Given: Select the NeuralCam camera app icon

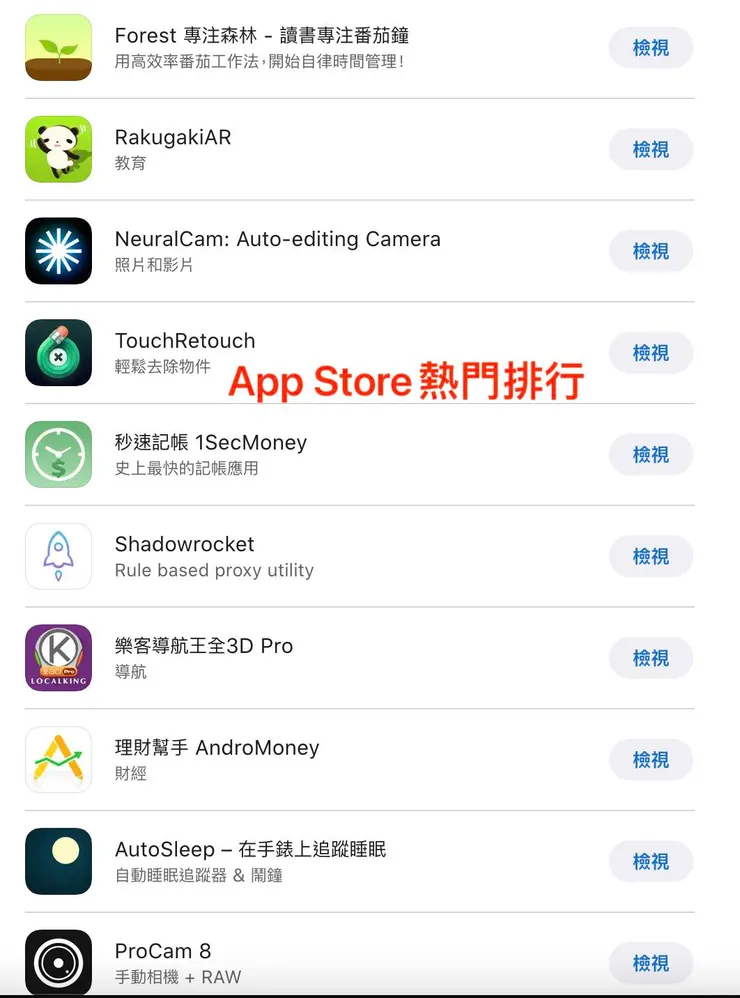Looking at the screenshot, I should pyautogui.click(x=58, y=251).
